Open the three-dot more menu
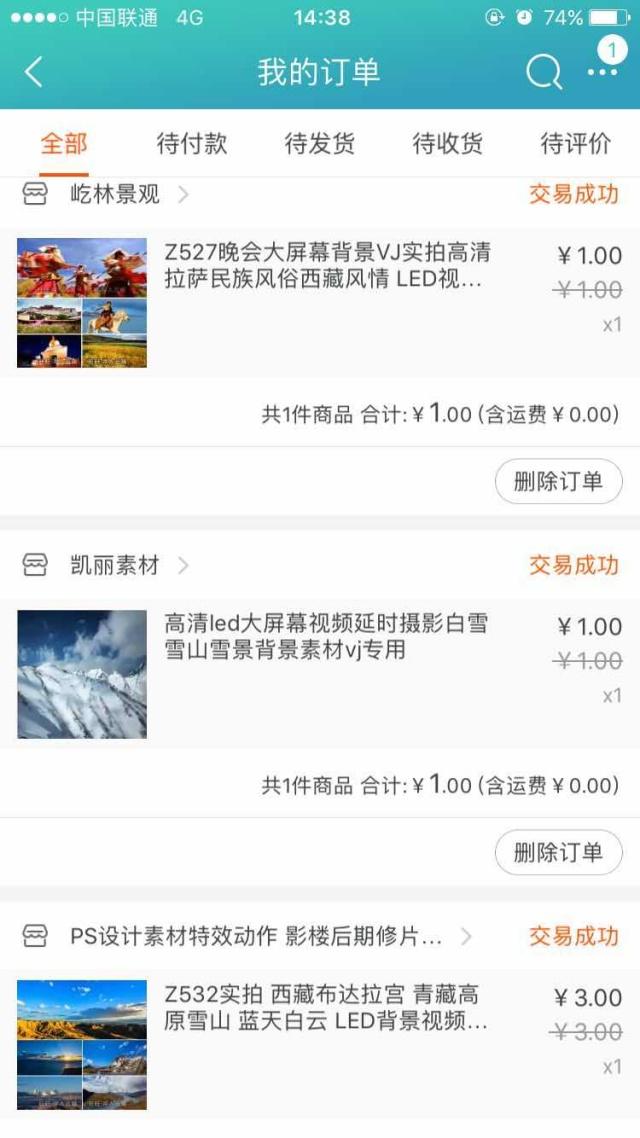This screenshot has width=640, height=1138. tap(602, 72)
